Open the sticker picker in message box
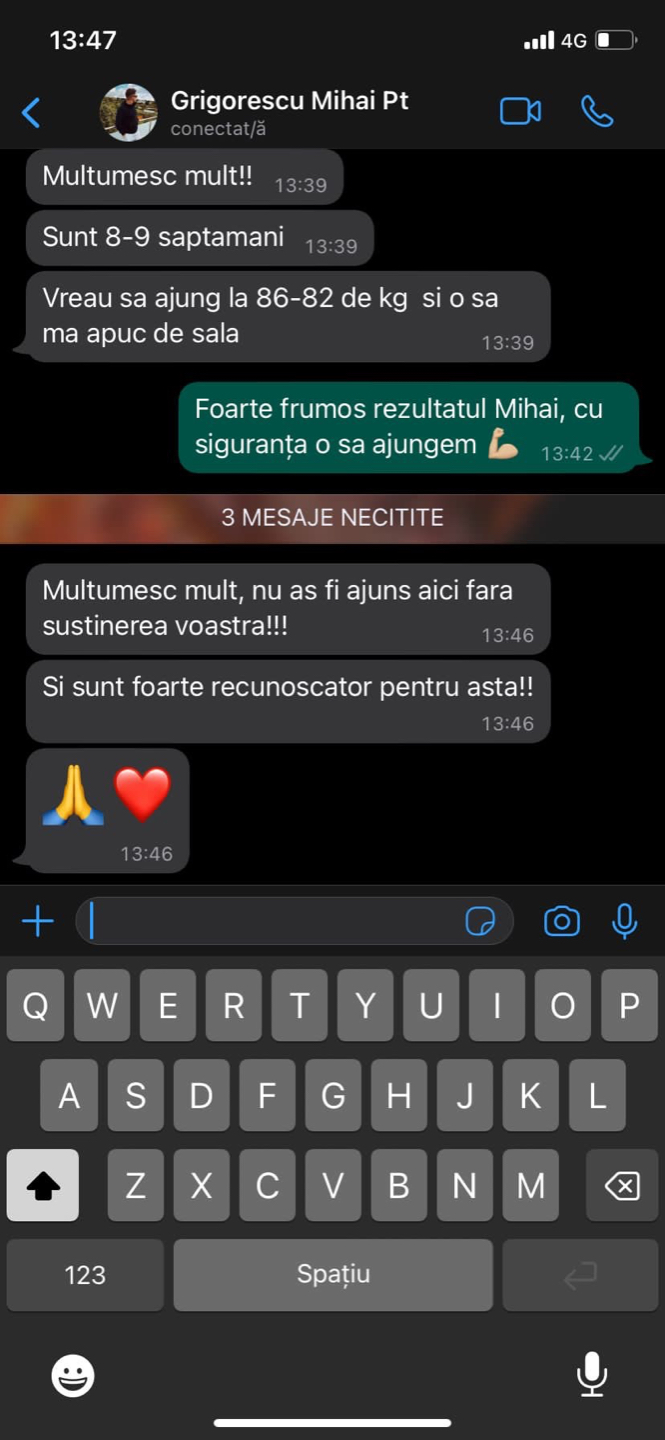 point(480,921)
